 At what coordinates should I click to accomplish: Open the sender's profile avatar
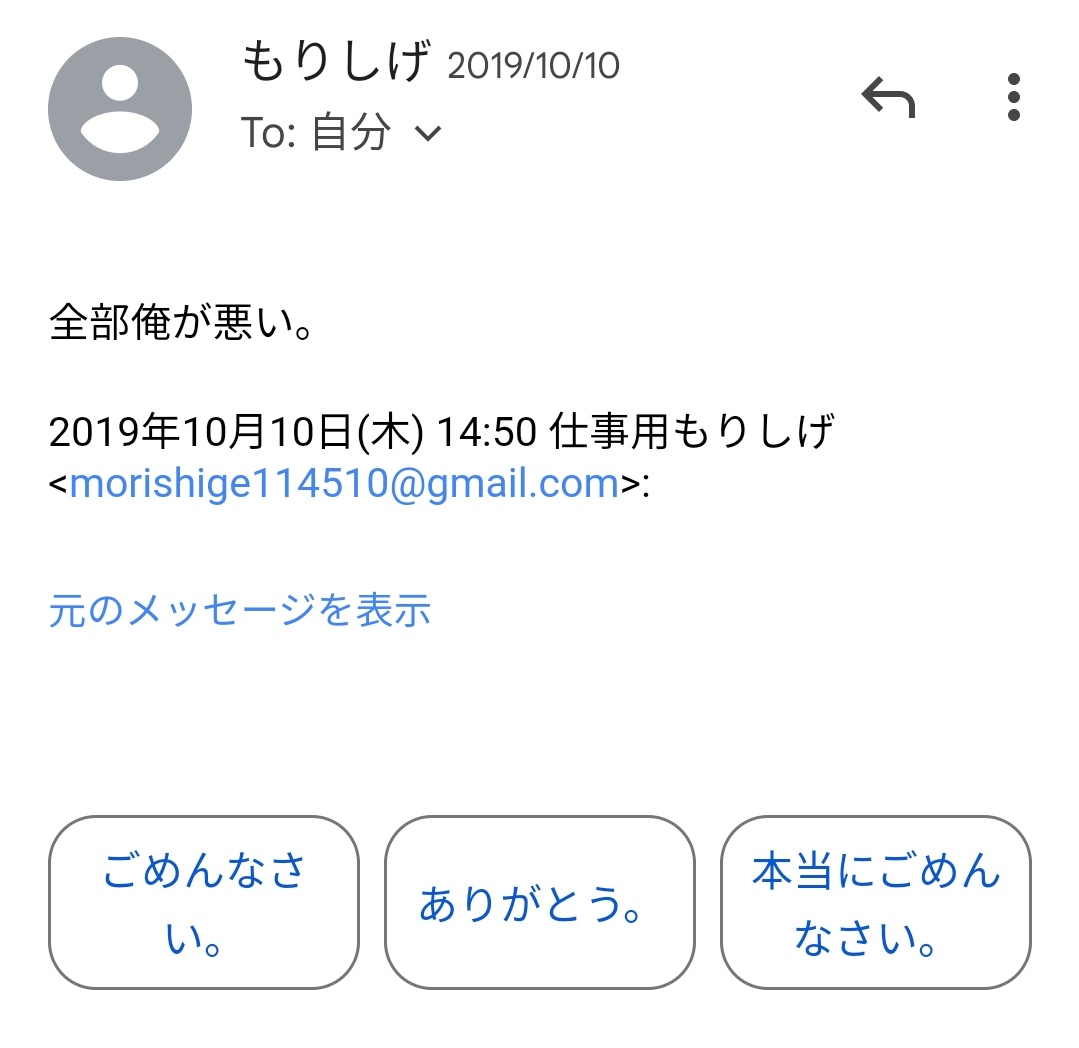point(120,109)
